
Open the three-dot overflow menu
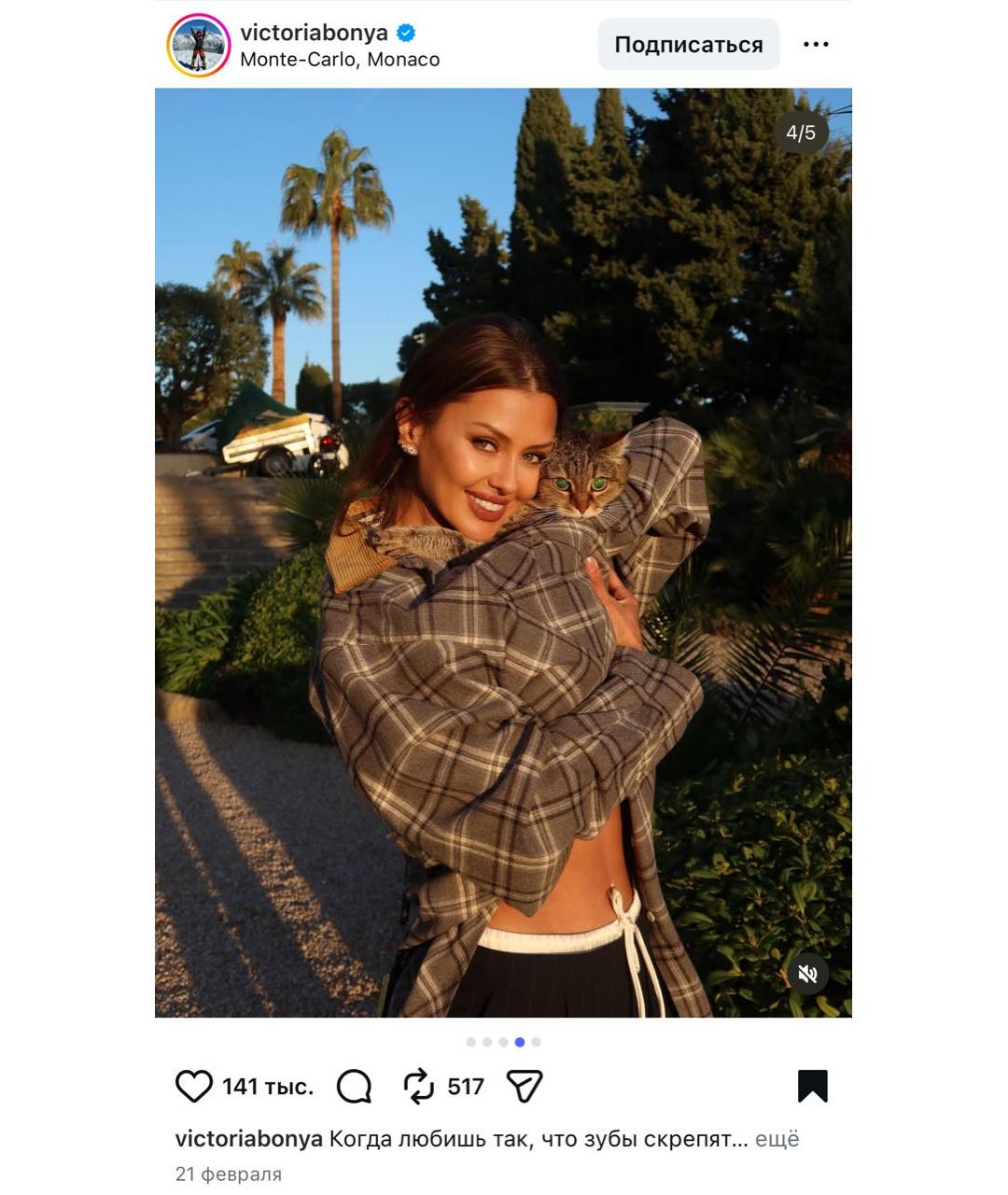pos(816,45)
